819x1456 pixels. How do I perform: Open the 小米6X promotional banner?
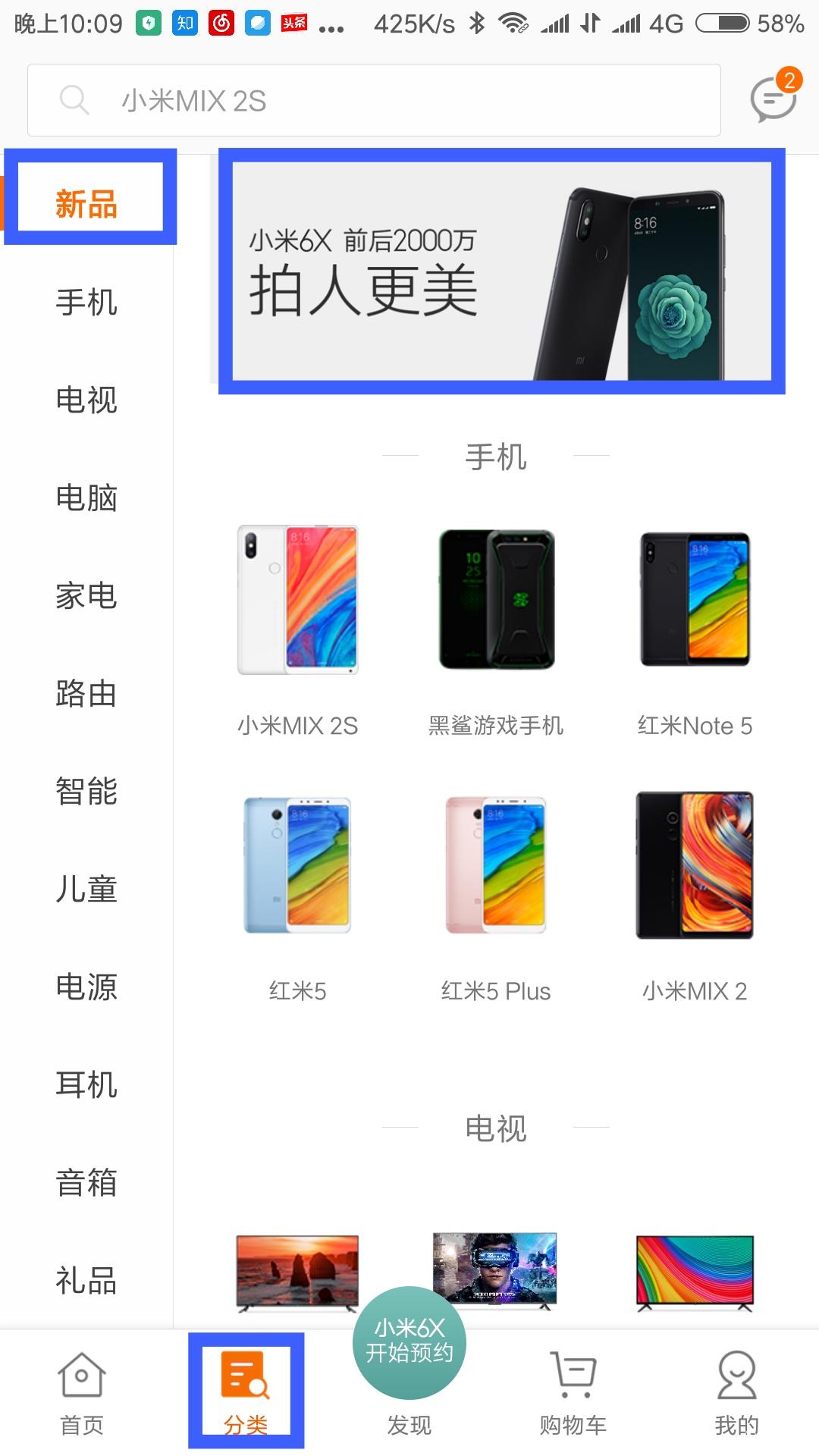(x=501, y=271)
